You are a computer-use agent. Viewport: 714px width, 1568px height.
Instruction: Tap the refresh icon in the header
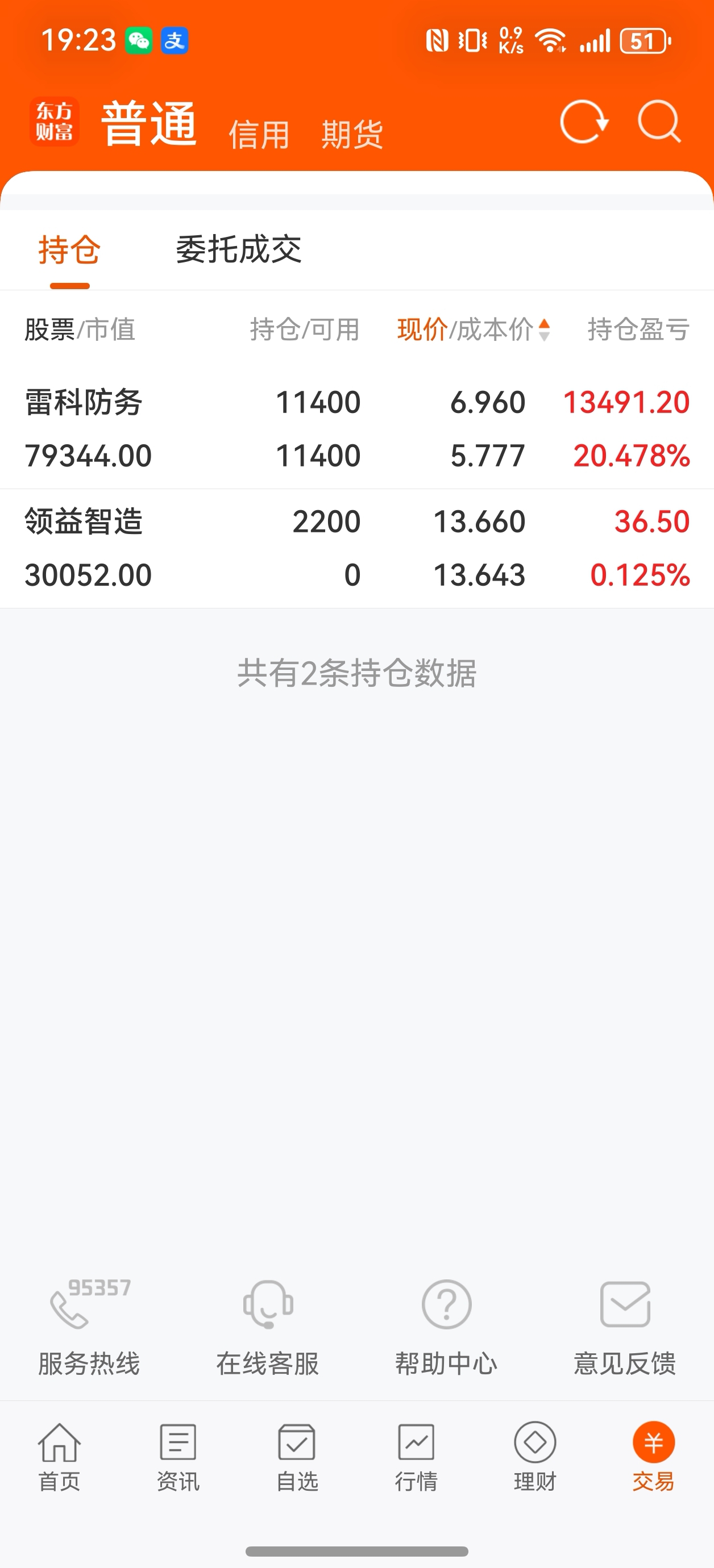coord(584,122)
